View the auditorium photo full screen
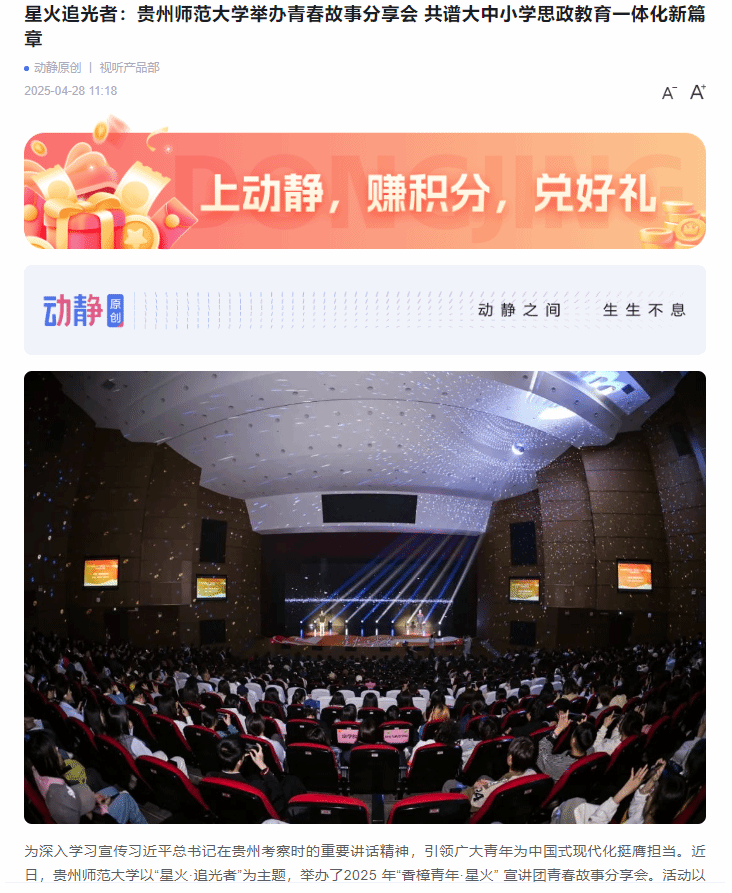The height and width of the screenshot is (893, 732). coord(365,597)
